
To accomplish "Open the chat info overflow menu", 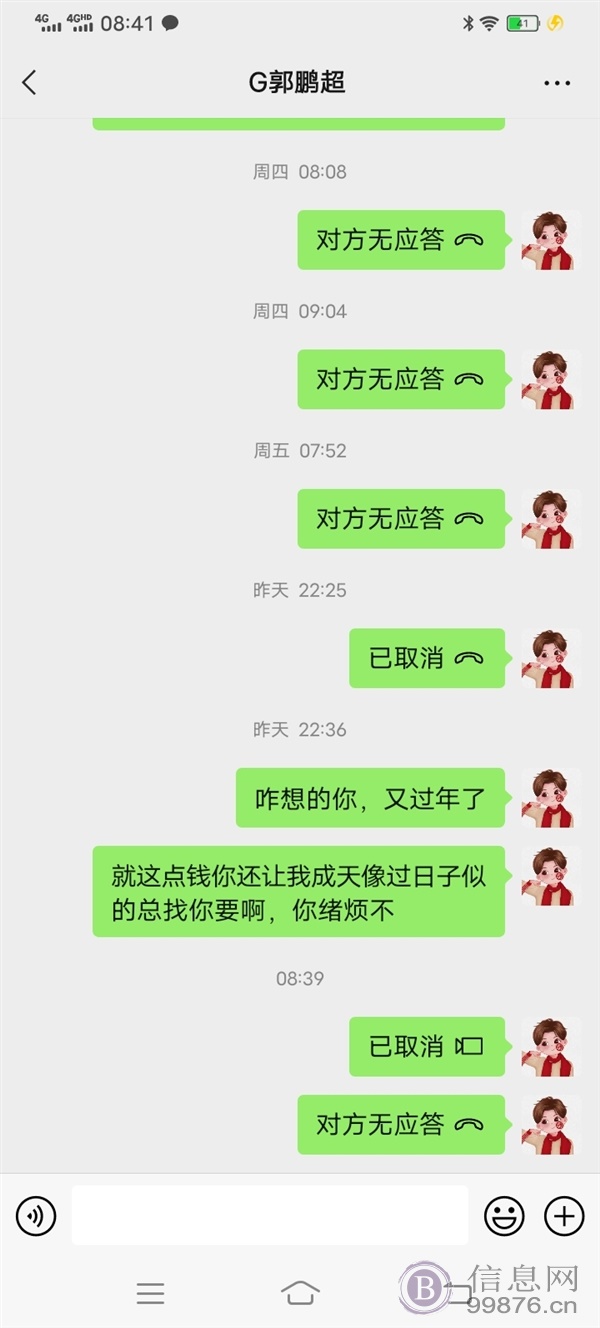I will click(x=557, y=83).
